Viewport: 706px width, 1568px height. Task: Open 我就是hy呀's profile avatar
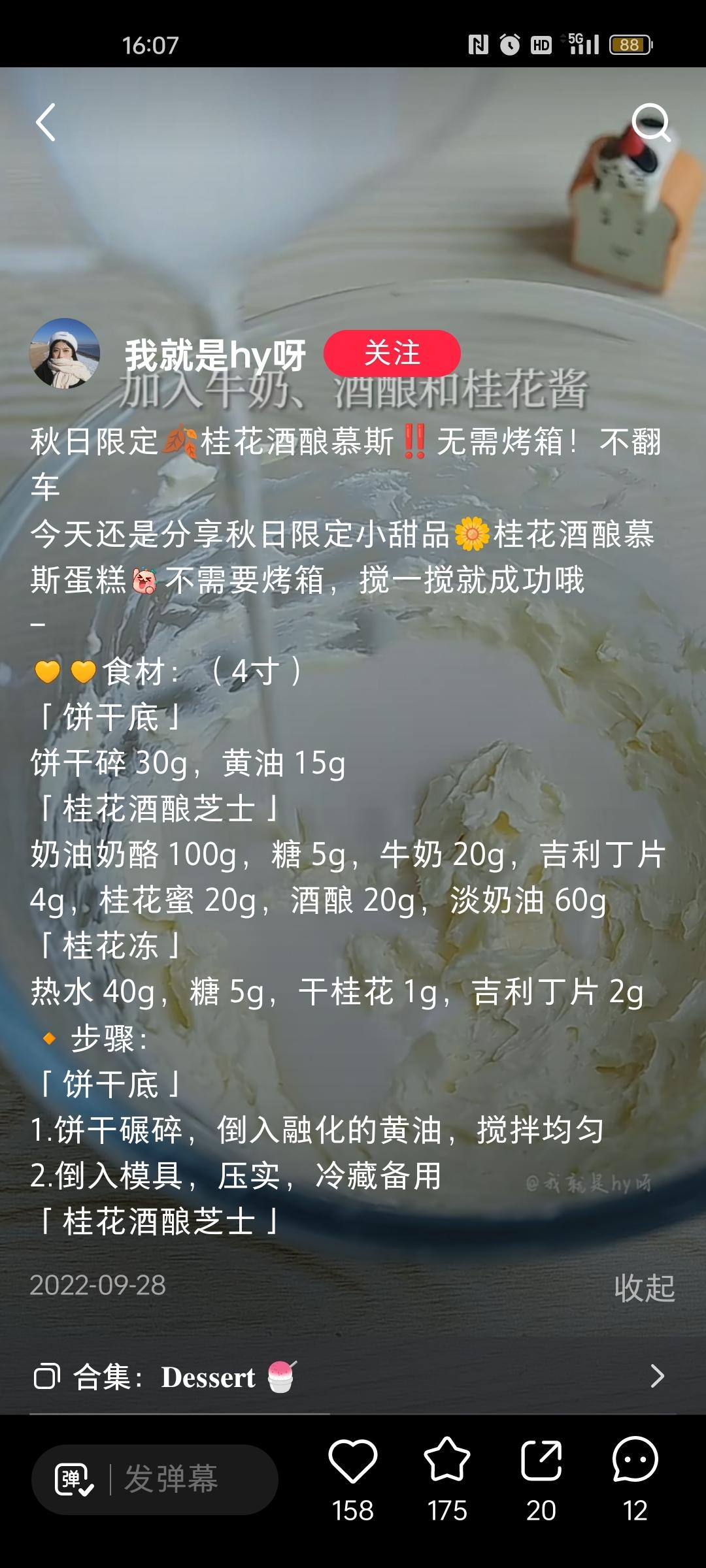click(64, 353)
